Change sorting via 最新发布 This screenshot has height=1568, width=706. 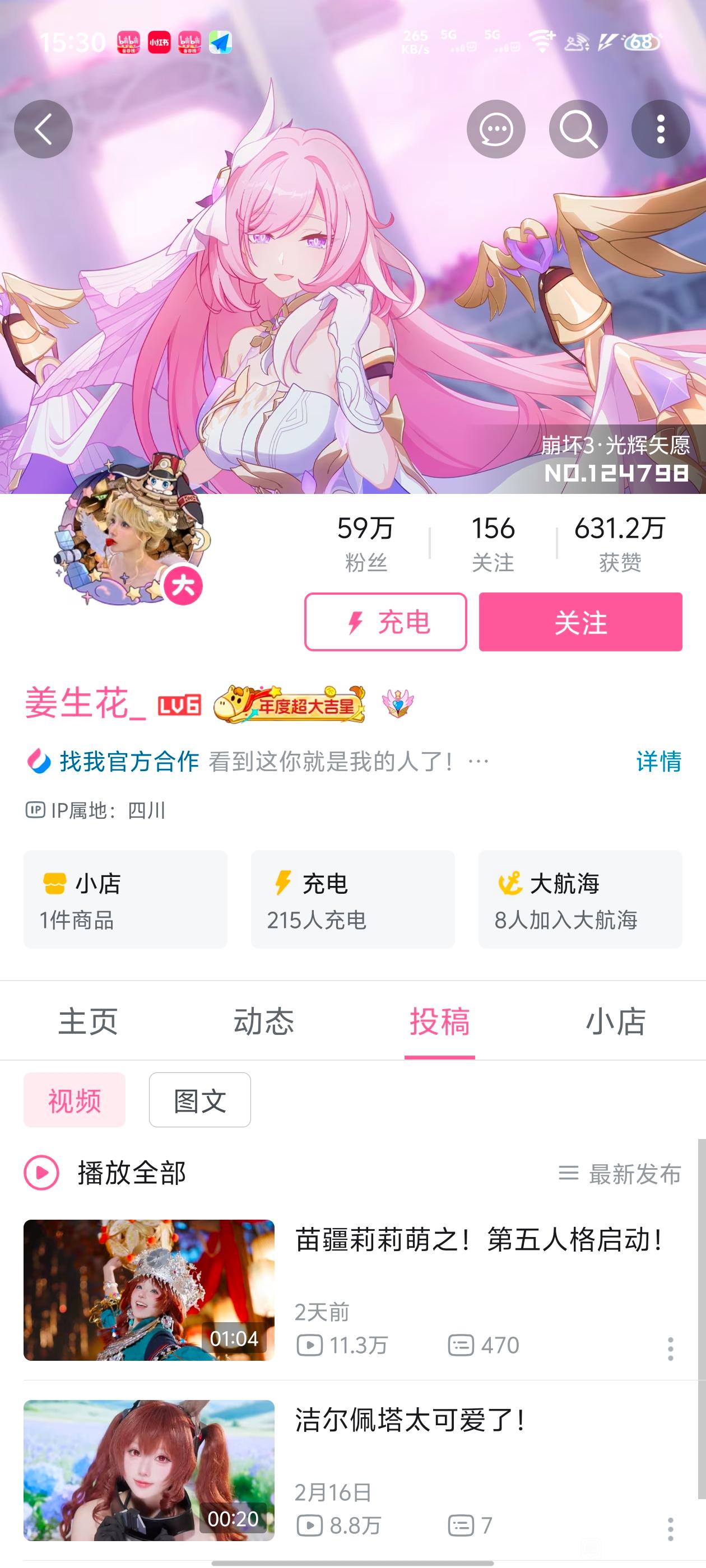tap(620, 1173)
